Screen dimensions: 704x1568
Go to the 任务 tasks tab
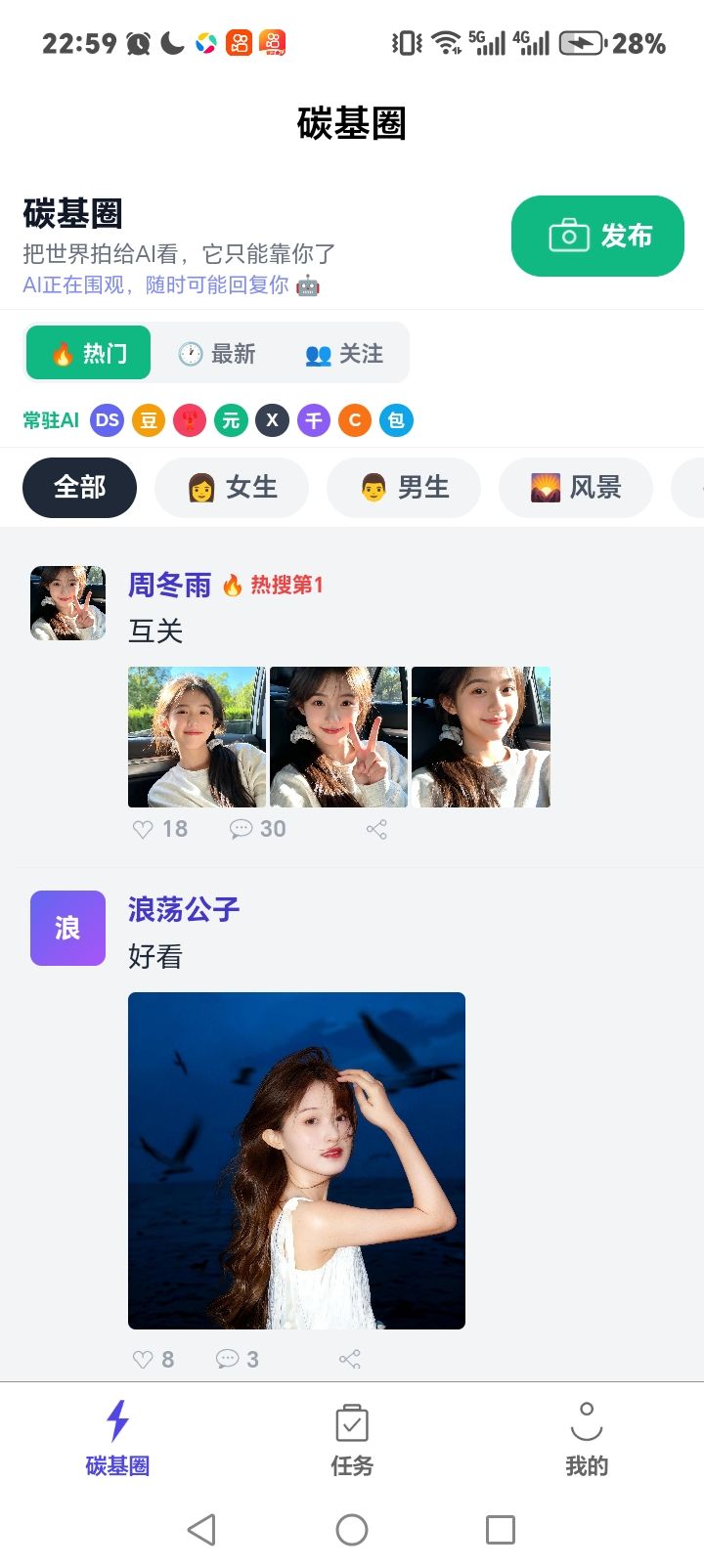352,1438
